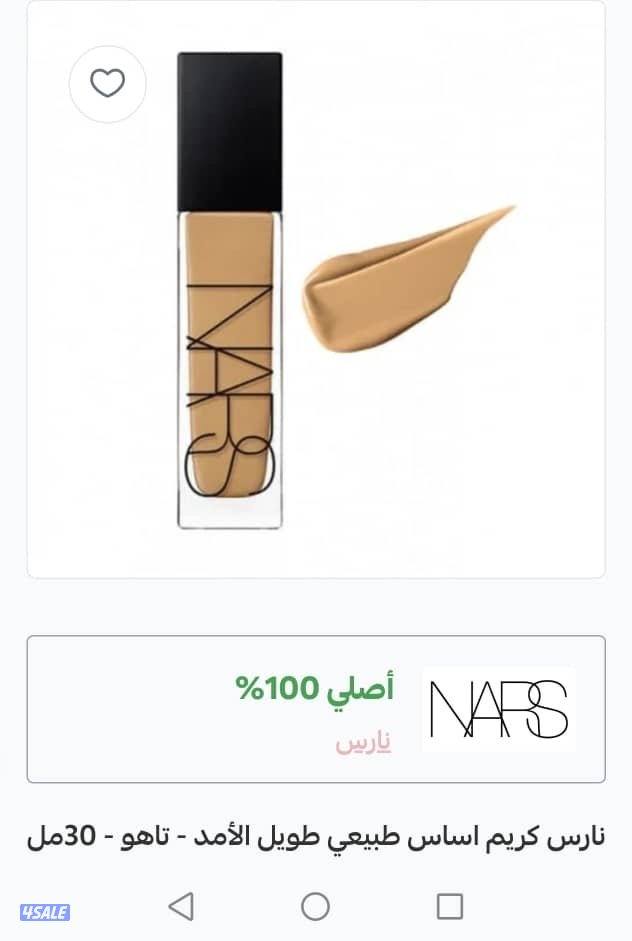This screenshot has height=941, width=632.
Task: Go back with the system back button
Action: (x=181, y=906)
